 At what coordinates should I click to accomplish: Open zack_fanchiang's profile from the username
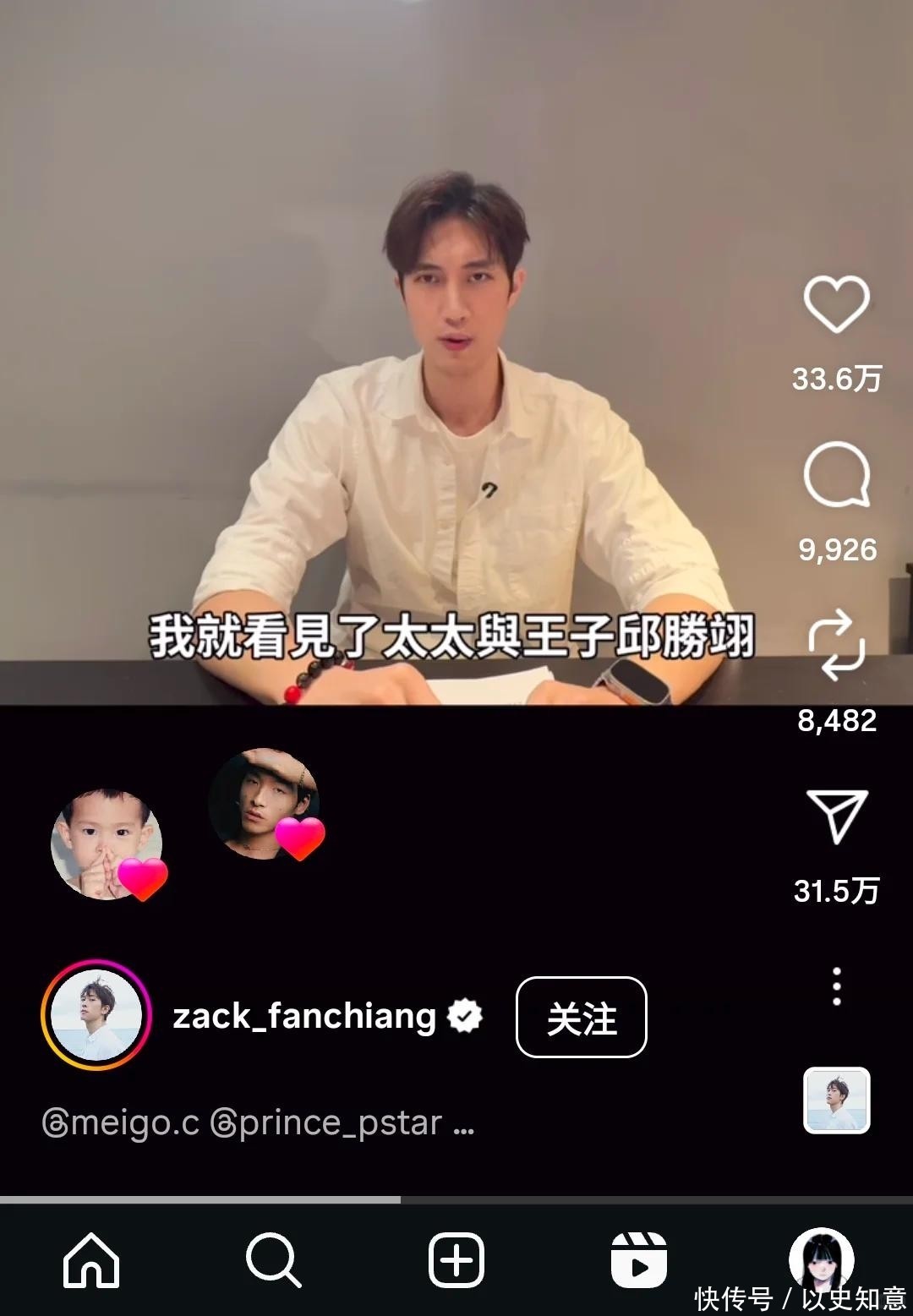pos(304,1016)
